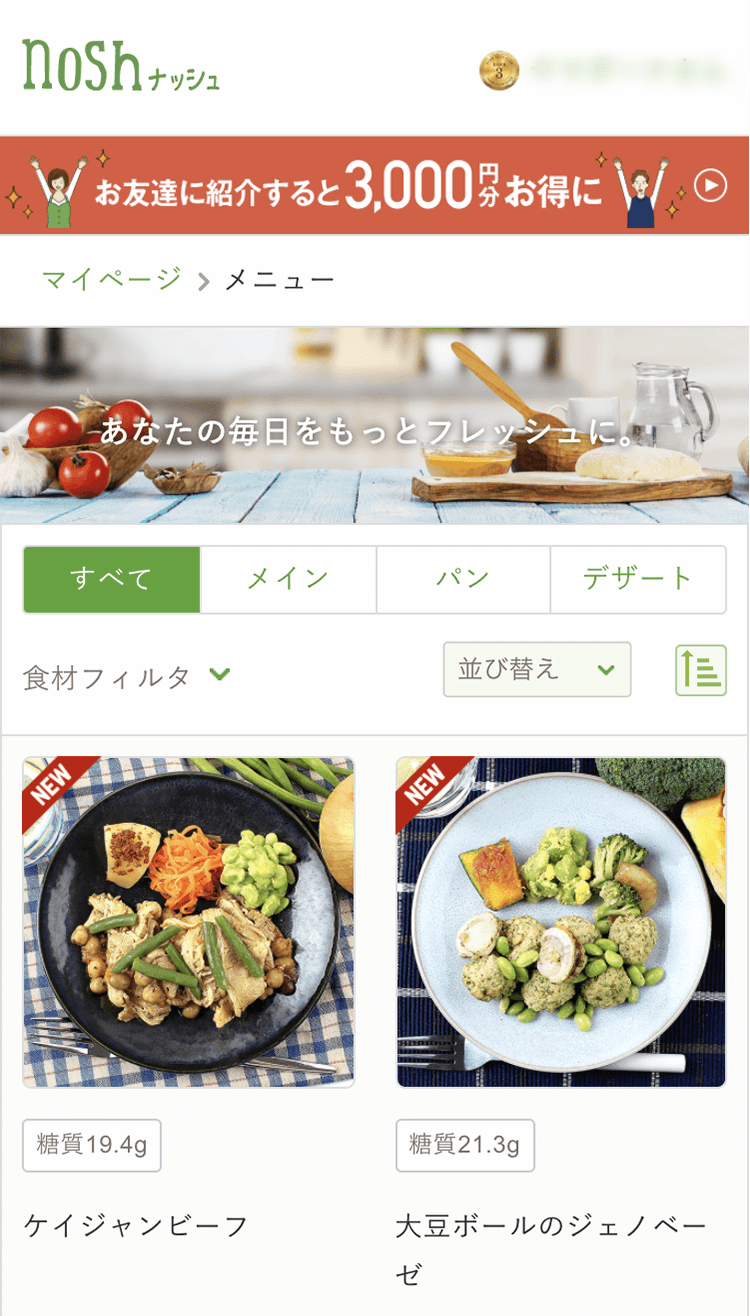Expand the 食材フィルタ filter

[x=127, y=677]
